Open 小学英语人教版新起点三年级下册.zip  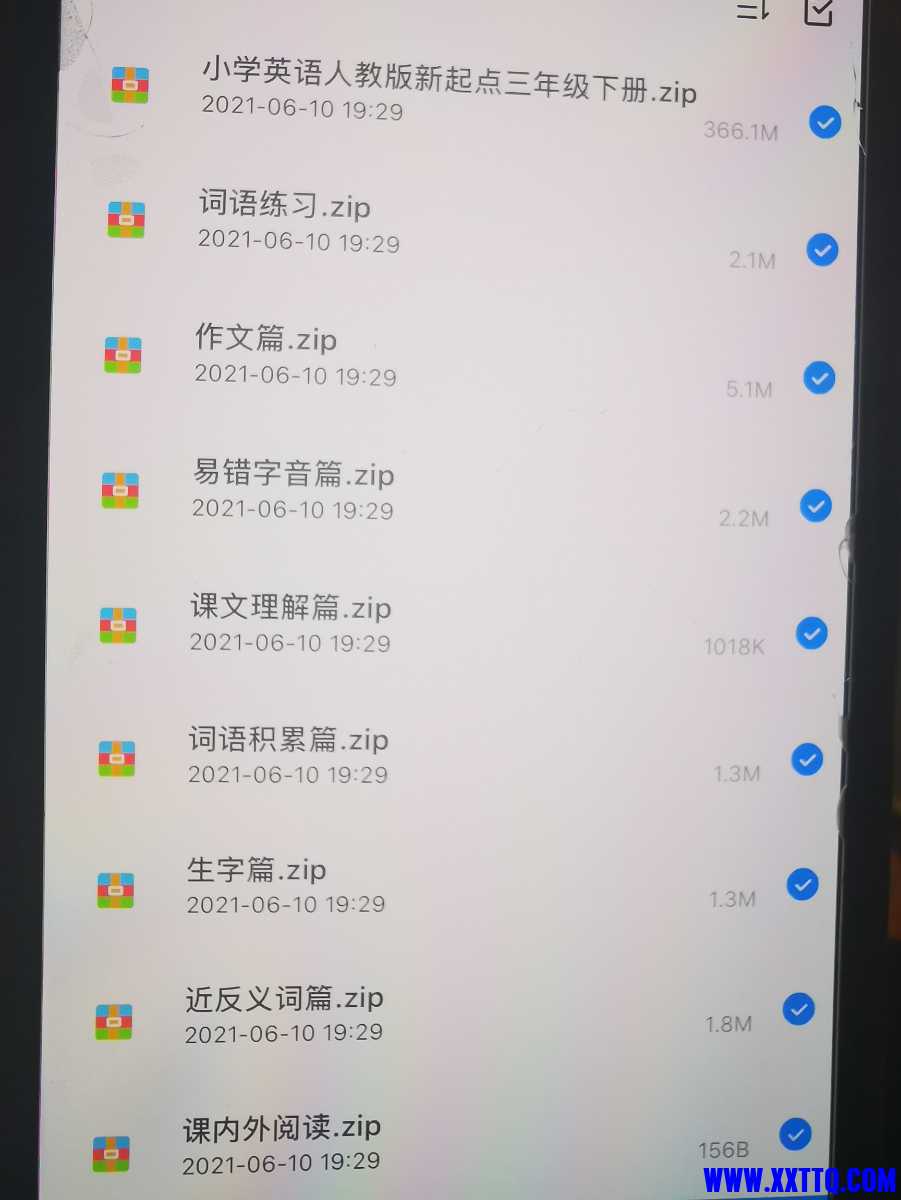point(448,91)
